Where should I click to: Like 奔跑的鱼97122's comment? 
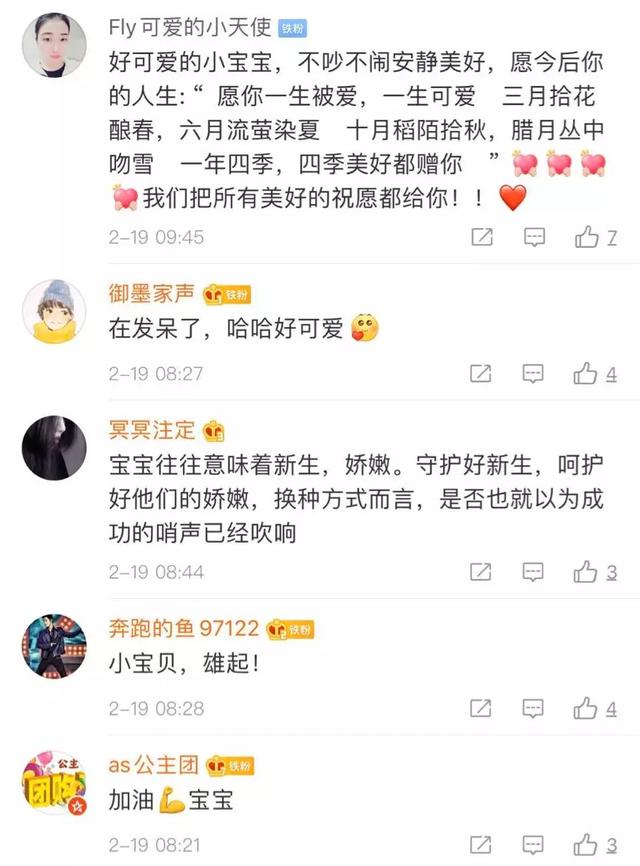(586, 708)
